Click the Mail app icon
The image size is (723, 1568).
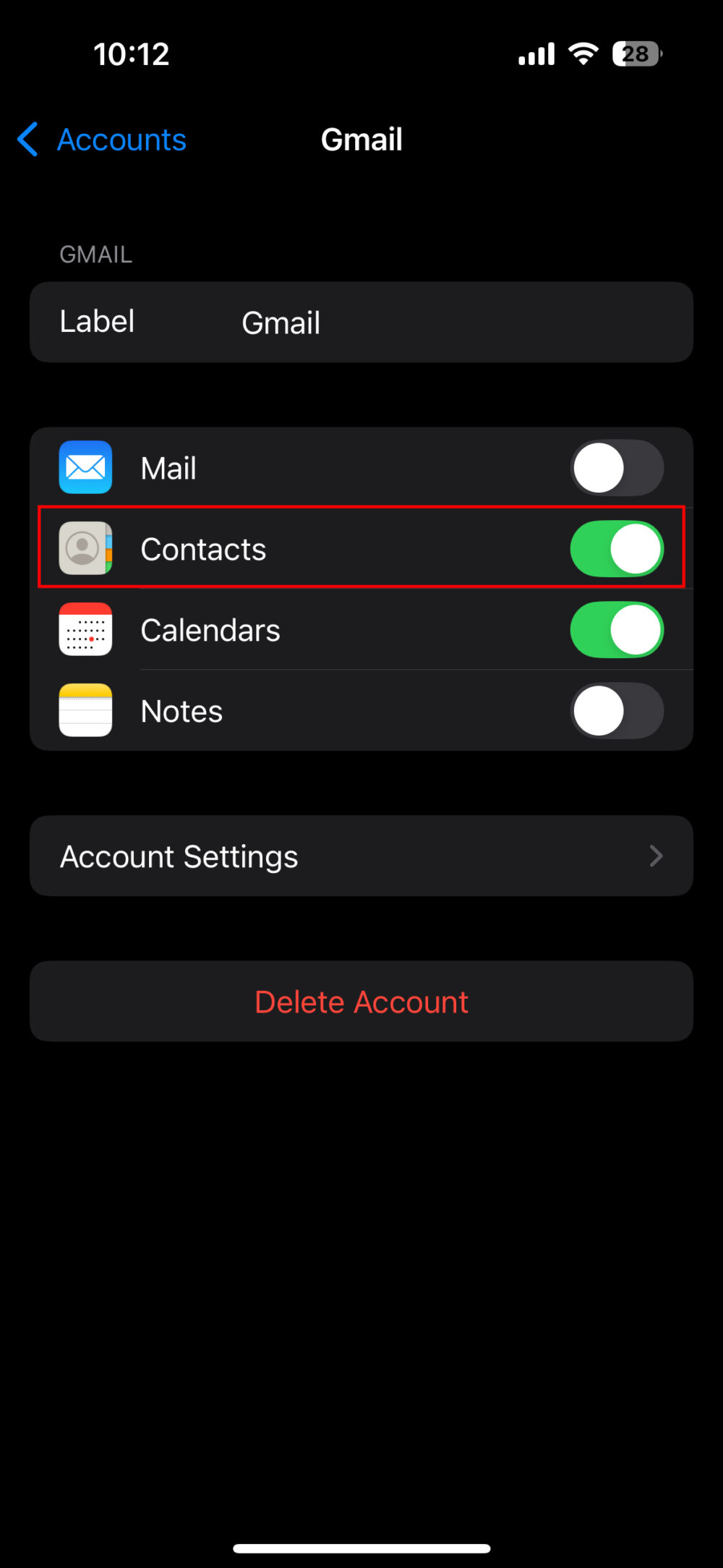pyautogui.click(x=85, y=467)
